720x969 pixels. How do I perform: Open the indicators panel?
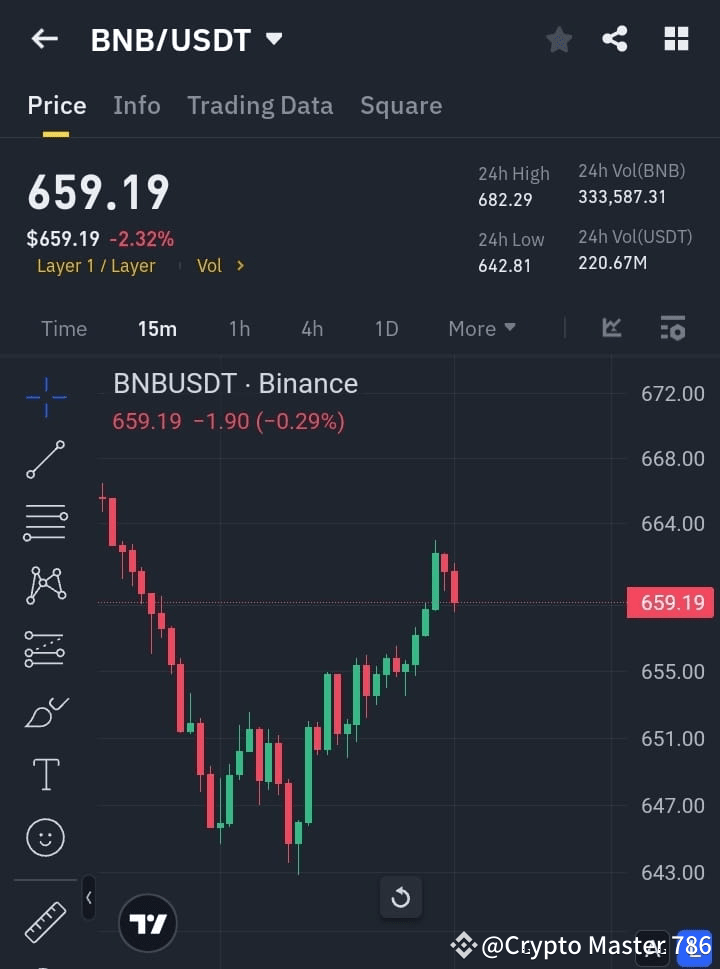[611, 328]
